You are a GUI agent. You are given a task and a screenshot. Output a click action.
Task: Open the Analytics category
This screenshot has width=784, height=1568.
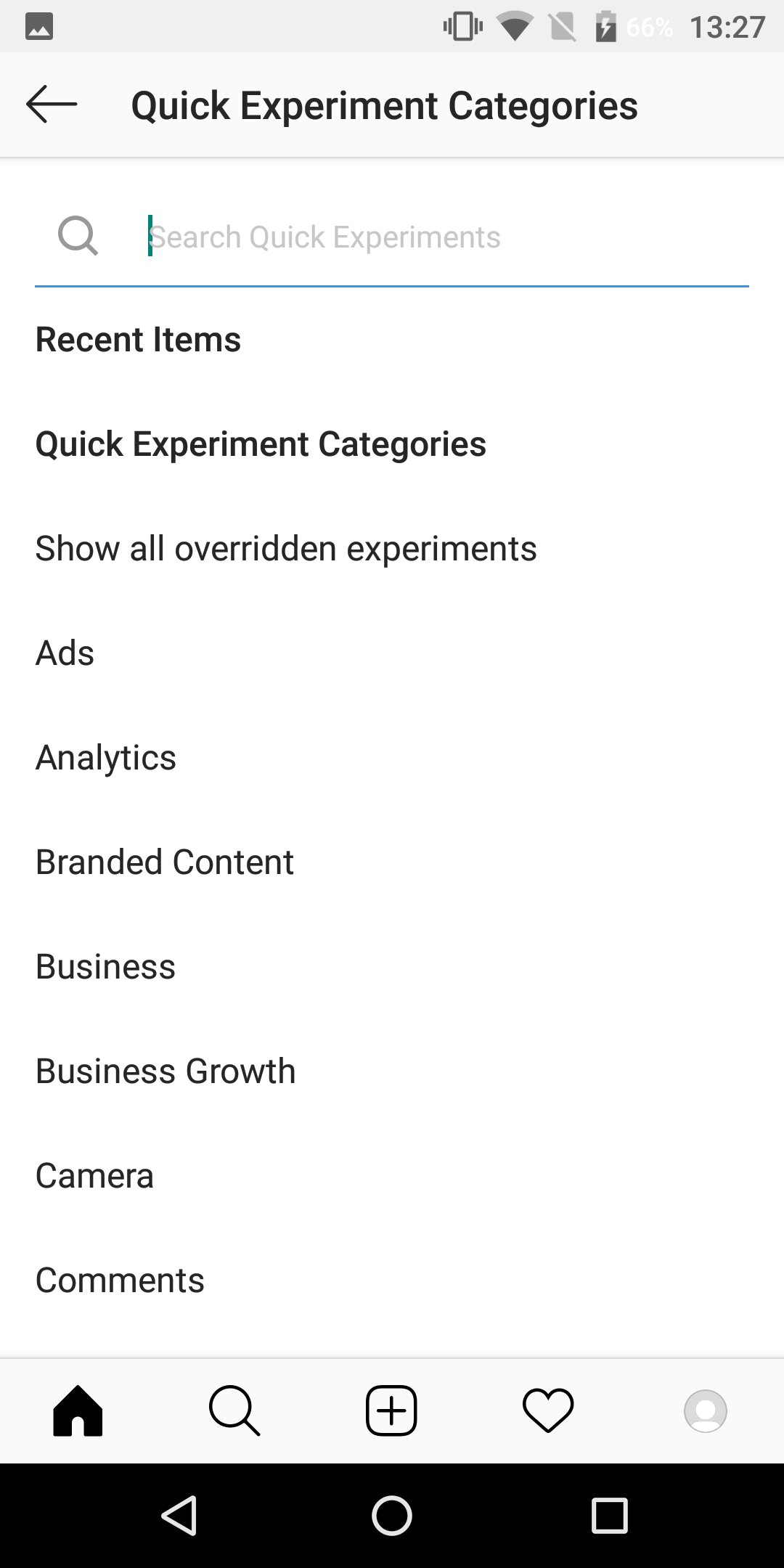pyautogui.click(x=392, y=758)
